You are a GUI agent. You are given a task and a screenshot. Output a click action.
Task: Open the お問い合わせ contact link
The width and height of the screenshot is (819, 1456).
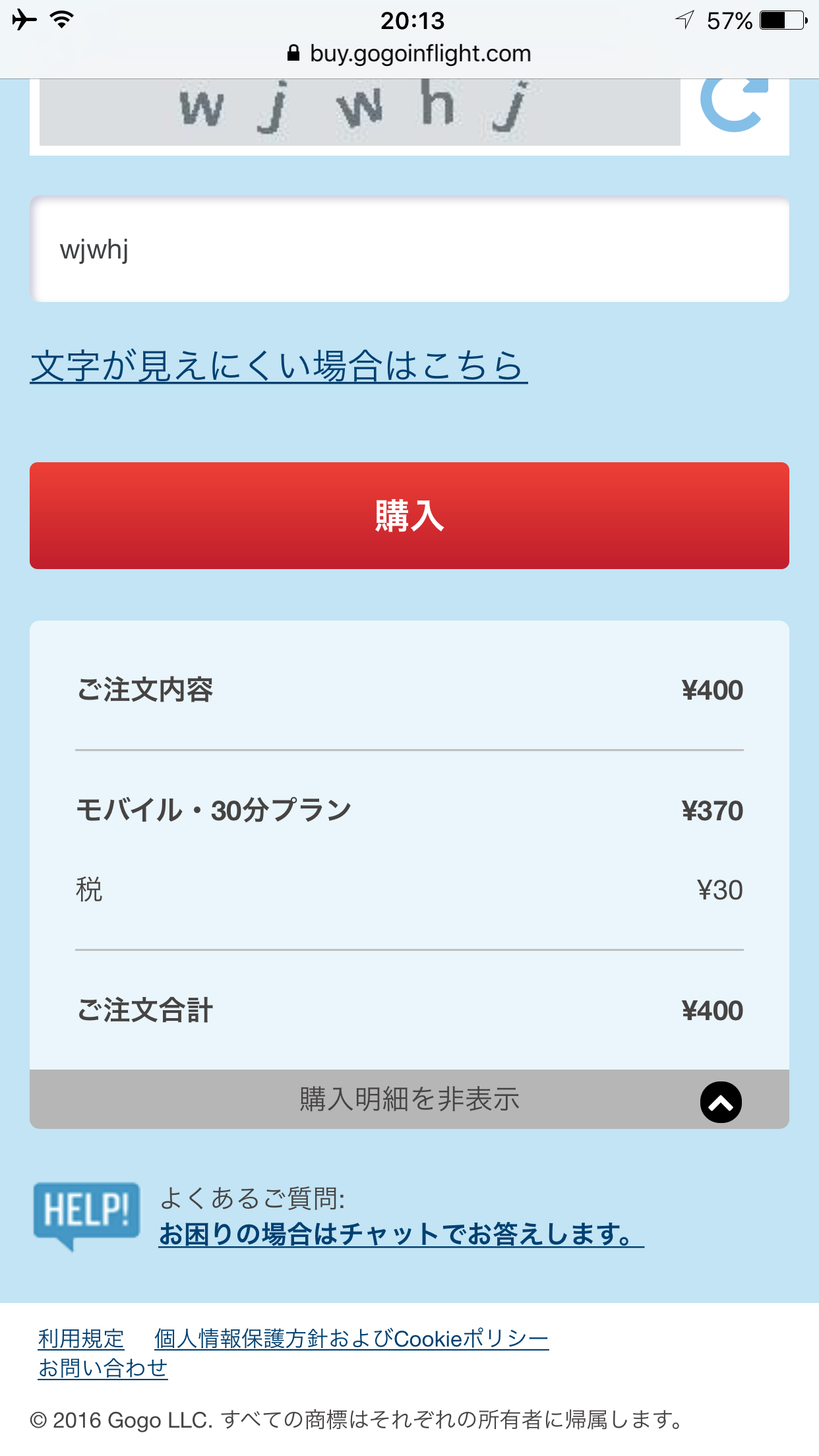point(103,1368)
